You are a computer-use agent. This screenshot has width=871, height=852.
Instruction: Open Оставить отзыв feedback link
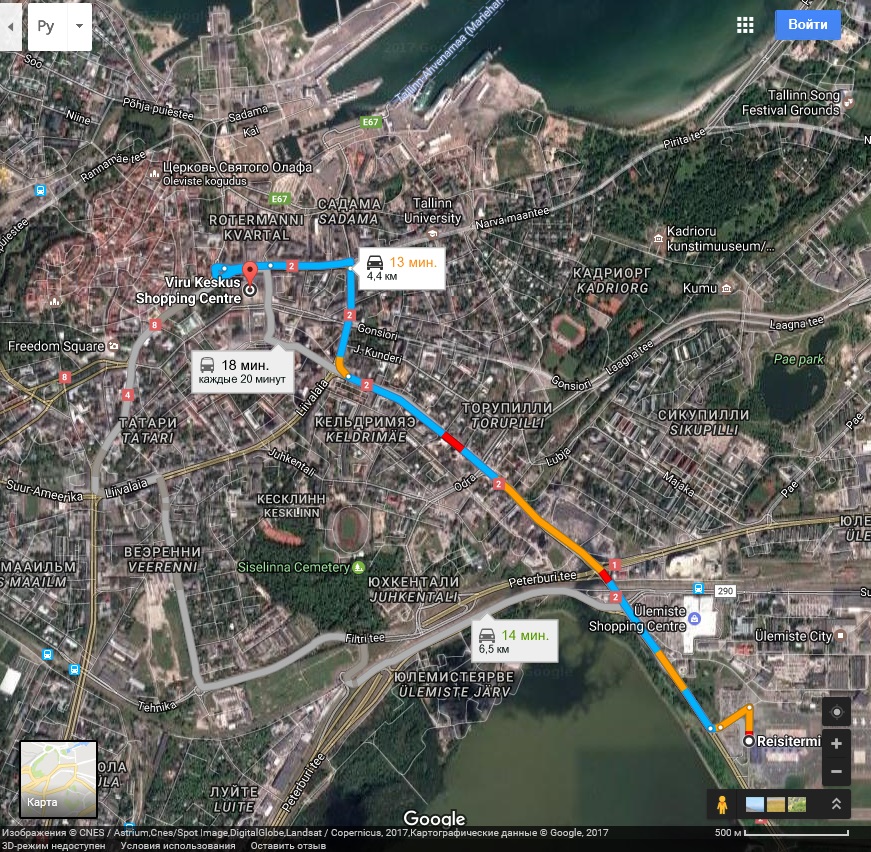click(x=288, y=846)
